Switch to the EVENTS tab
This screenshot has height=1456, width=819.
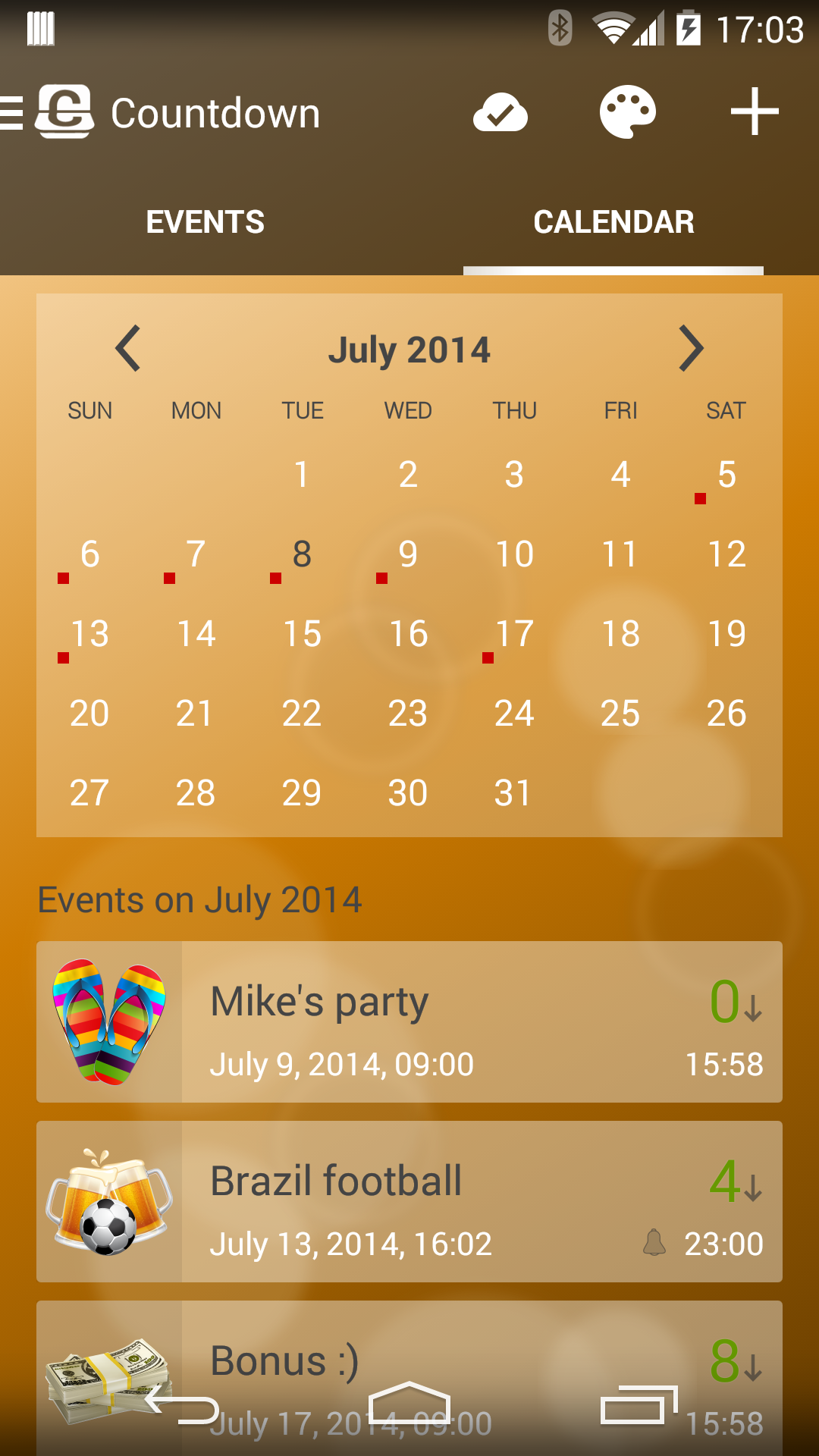click(204, 222)
